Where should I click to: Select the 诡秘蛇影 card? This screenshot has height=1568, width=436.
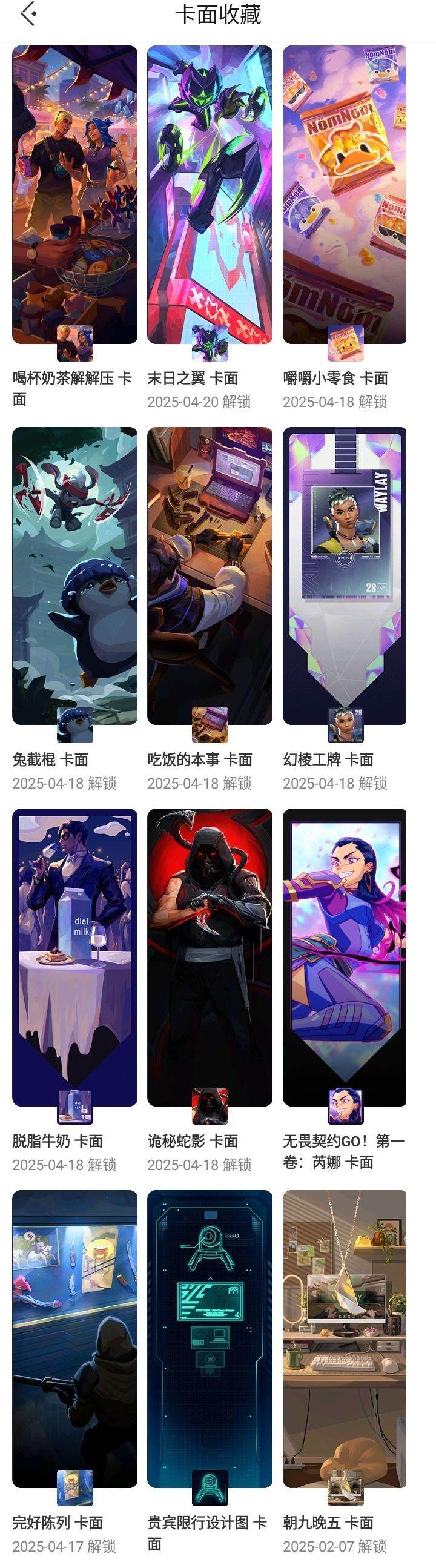[210, 957]
